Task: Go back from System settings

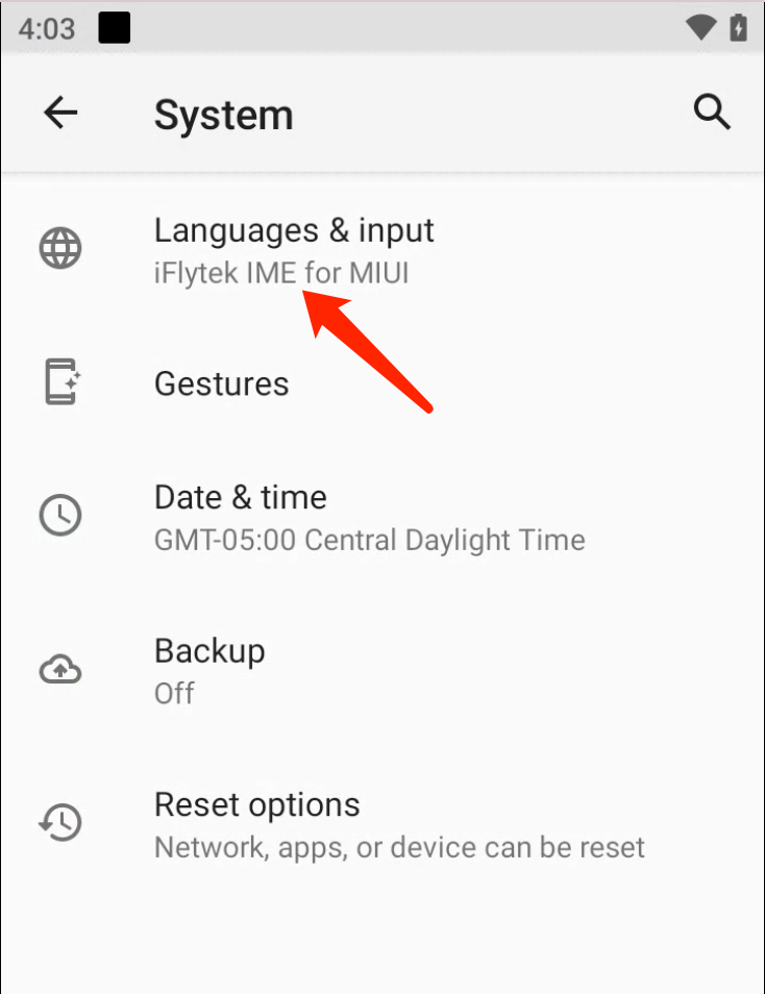Action: (61, 114)
